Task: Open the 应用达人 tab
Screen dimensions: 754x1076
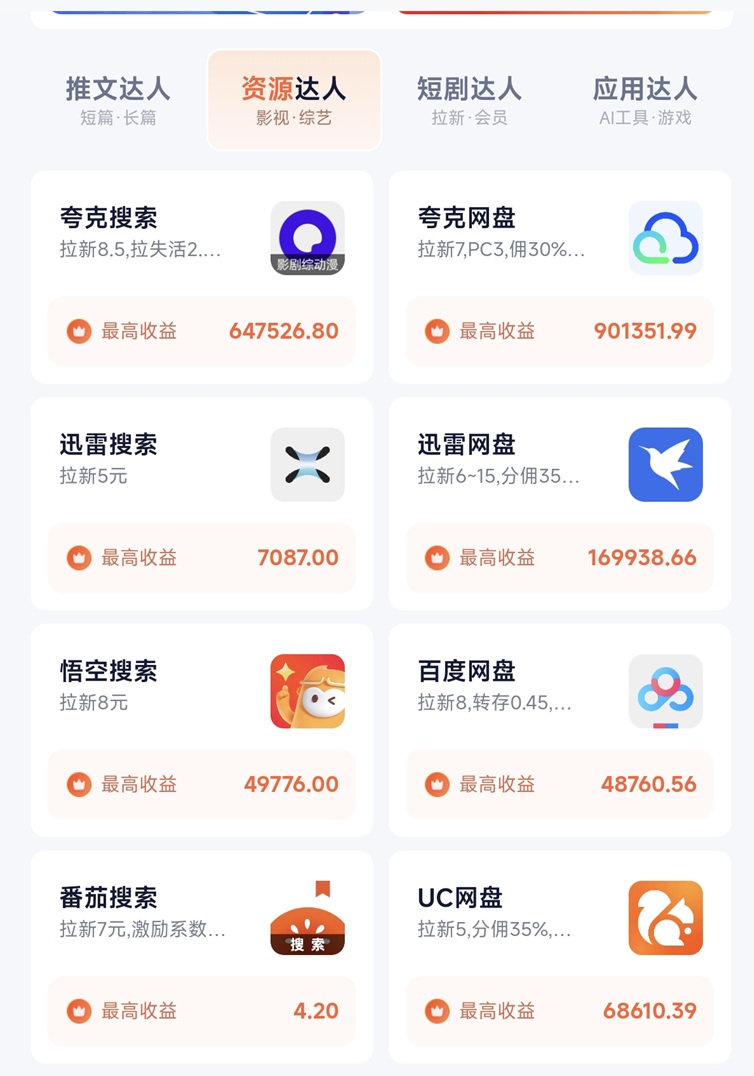Action: pyautogui.click(x=645, y=100)
